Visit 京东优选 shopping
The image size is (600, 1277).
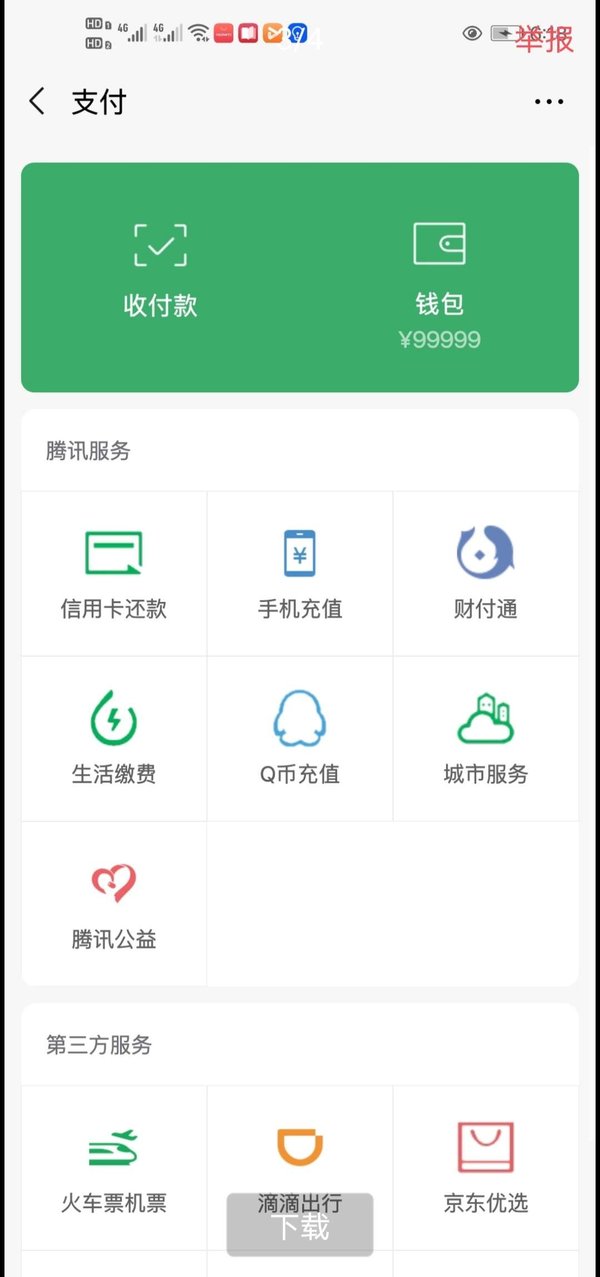[x=485, y=1165]
